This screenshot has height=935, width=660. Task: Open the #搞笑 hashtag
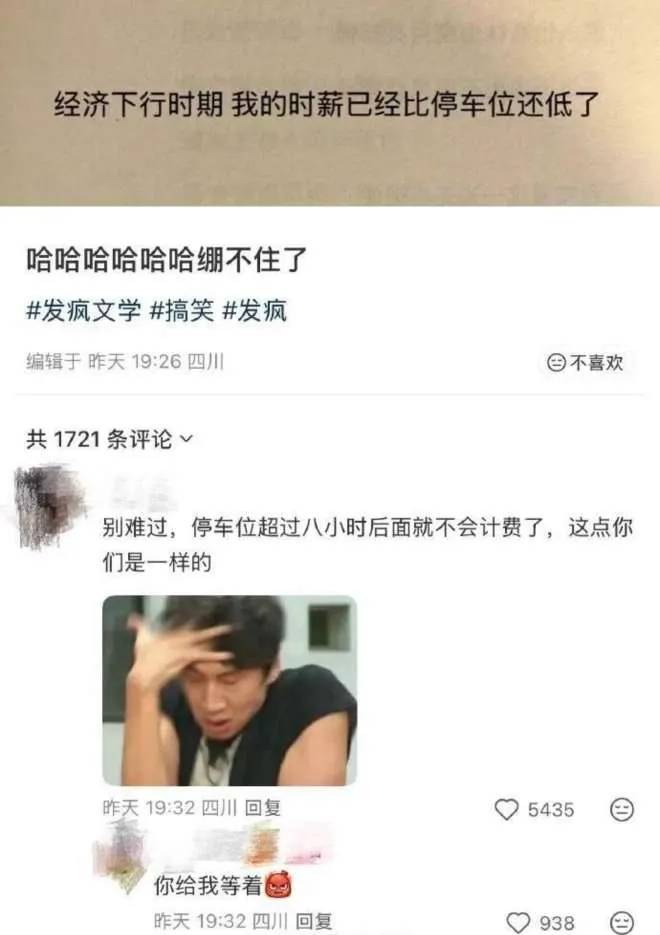tap(181, 311)
